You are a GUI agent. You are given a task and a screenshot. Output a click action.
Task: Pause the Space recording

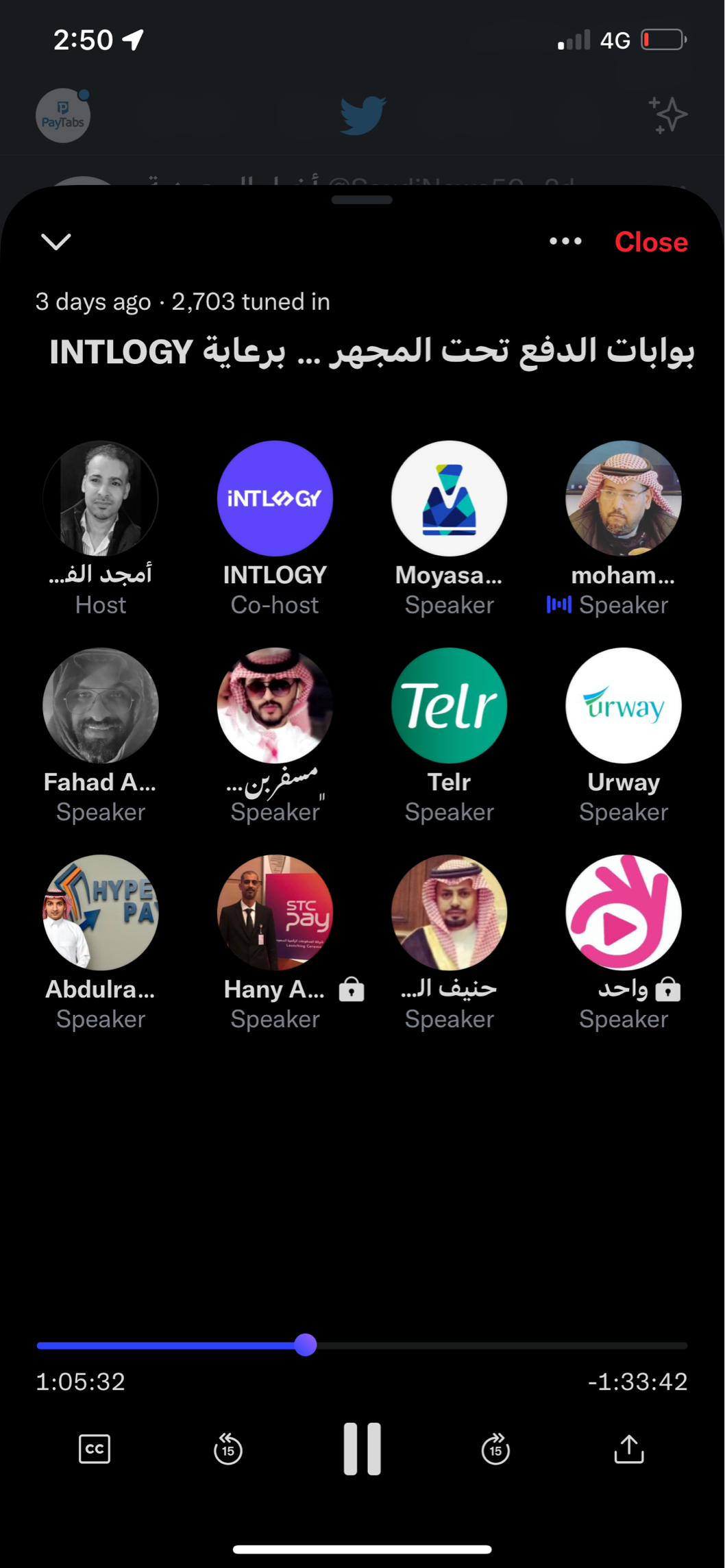point(362,1449)
